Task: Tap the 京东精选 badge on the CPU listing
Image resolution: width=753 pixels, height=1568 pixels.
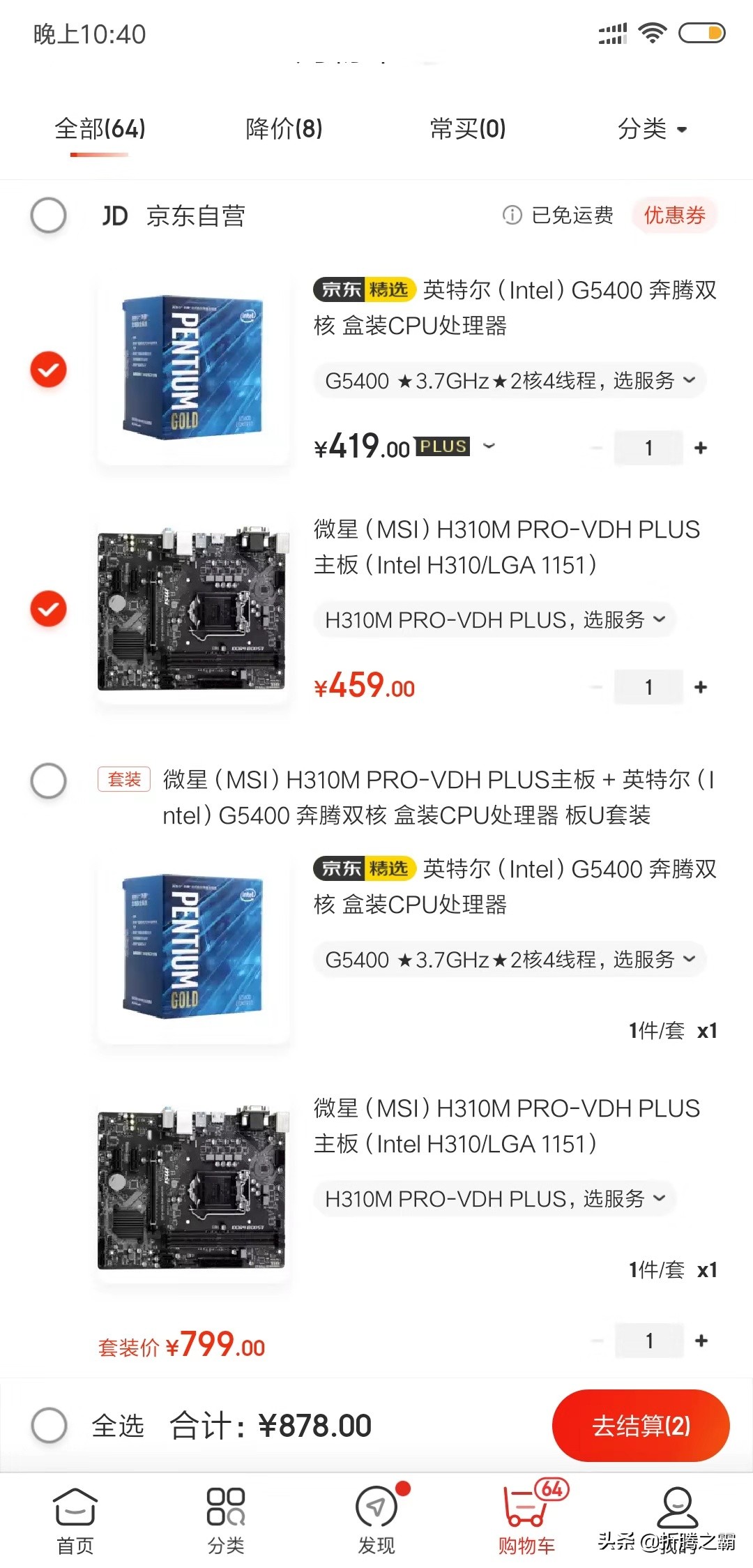Action: coord(363,292)
